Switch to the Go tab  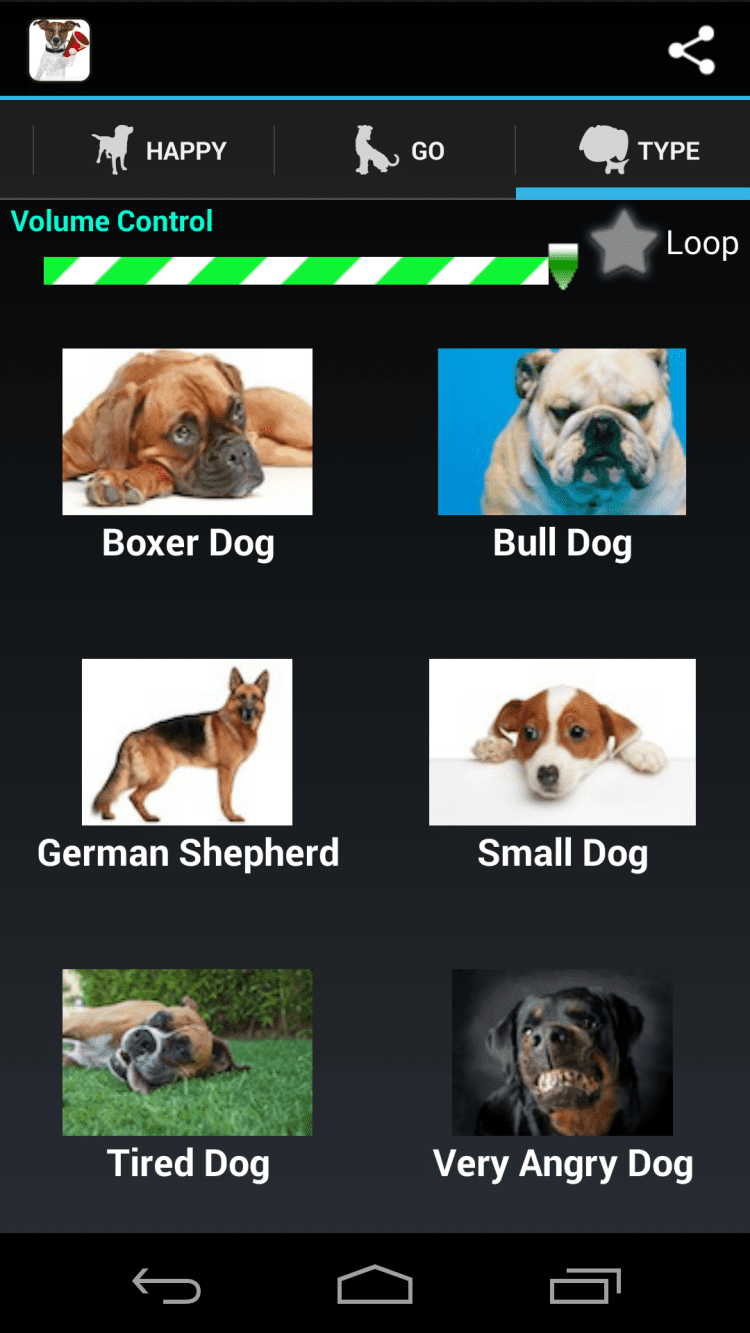pos(398,151)
